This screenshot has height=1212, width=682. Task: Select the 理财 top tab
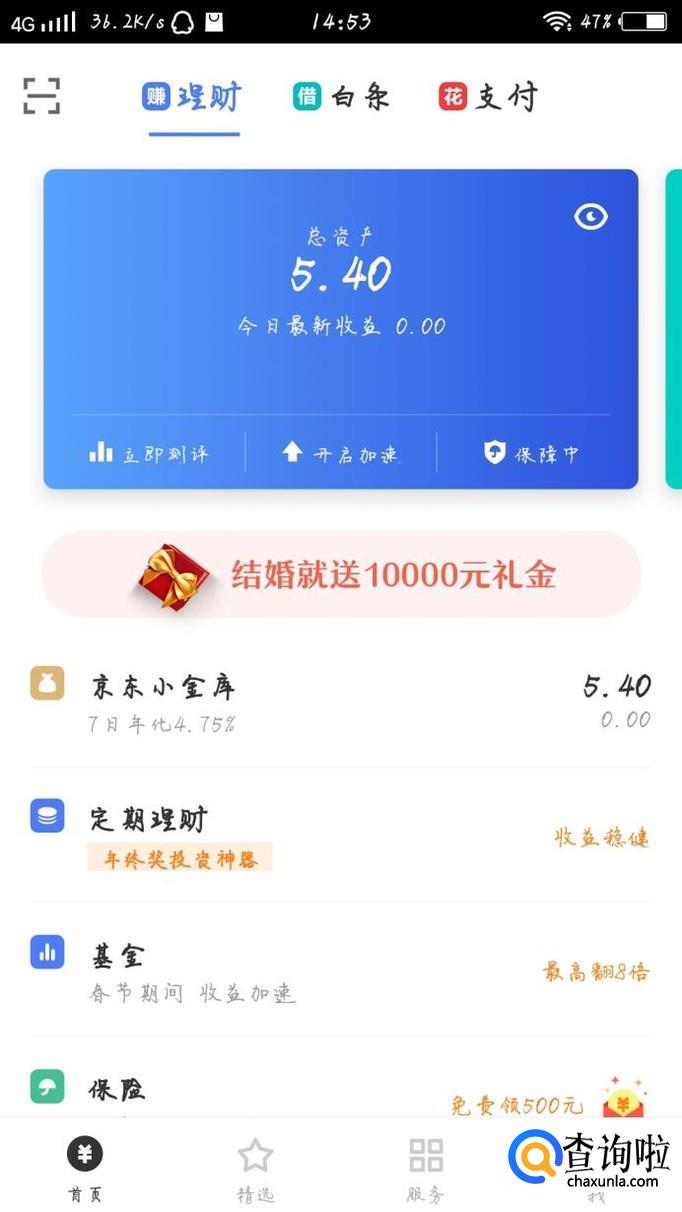(193, 97)
